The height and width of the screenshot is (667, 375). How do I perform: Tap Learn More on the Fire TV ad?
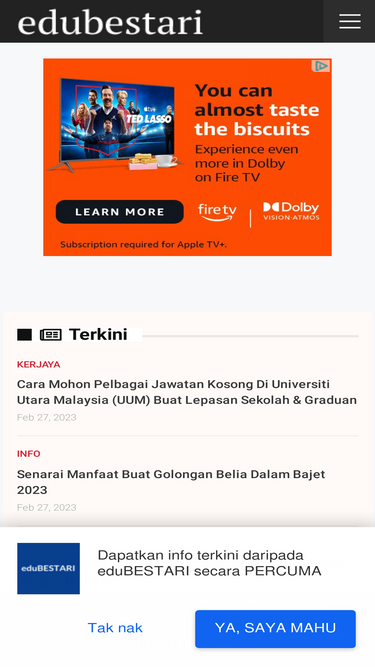119,212
